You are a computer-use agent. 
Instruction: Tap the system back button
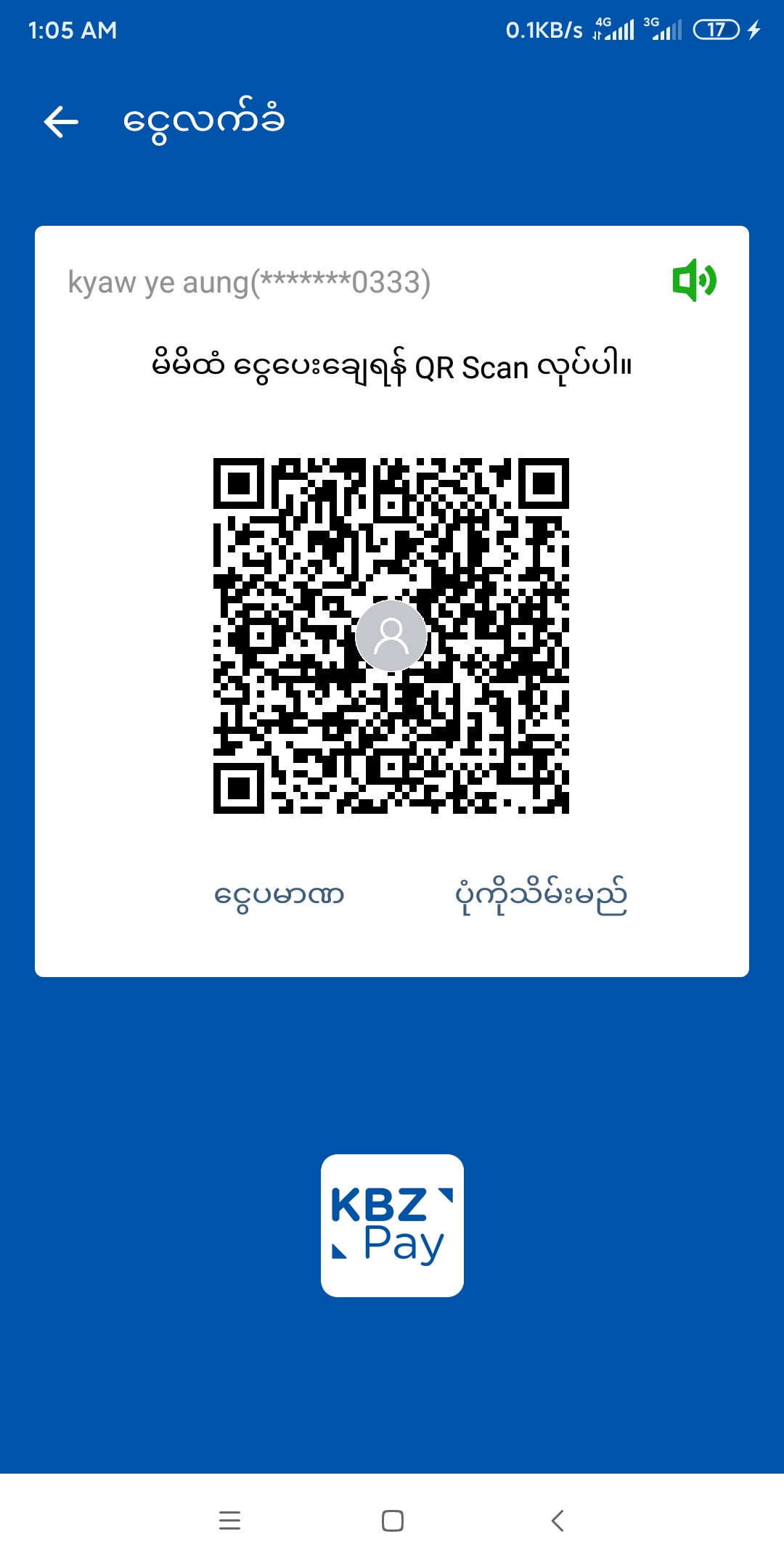pyautogui.click(x=558, y=1520)
